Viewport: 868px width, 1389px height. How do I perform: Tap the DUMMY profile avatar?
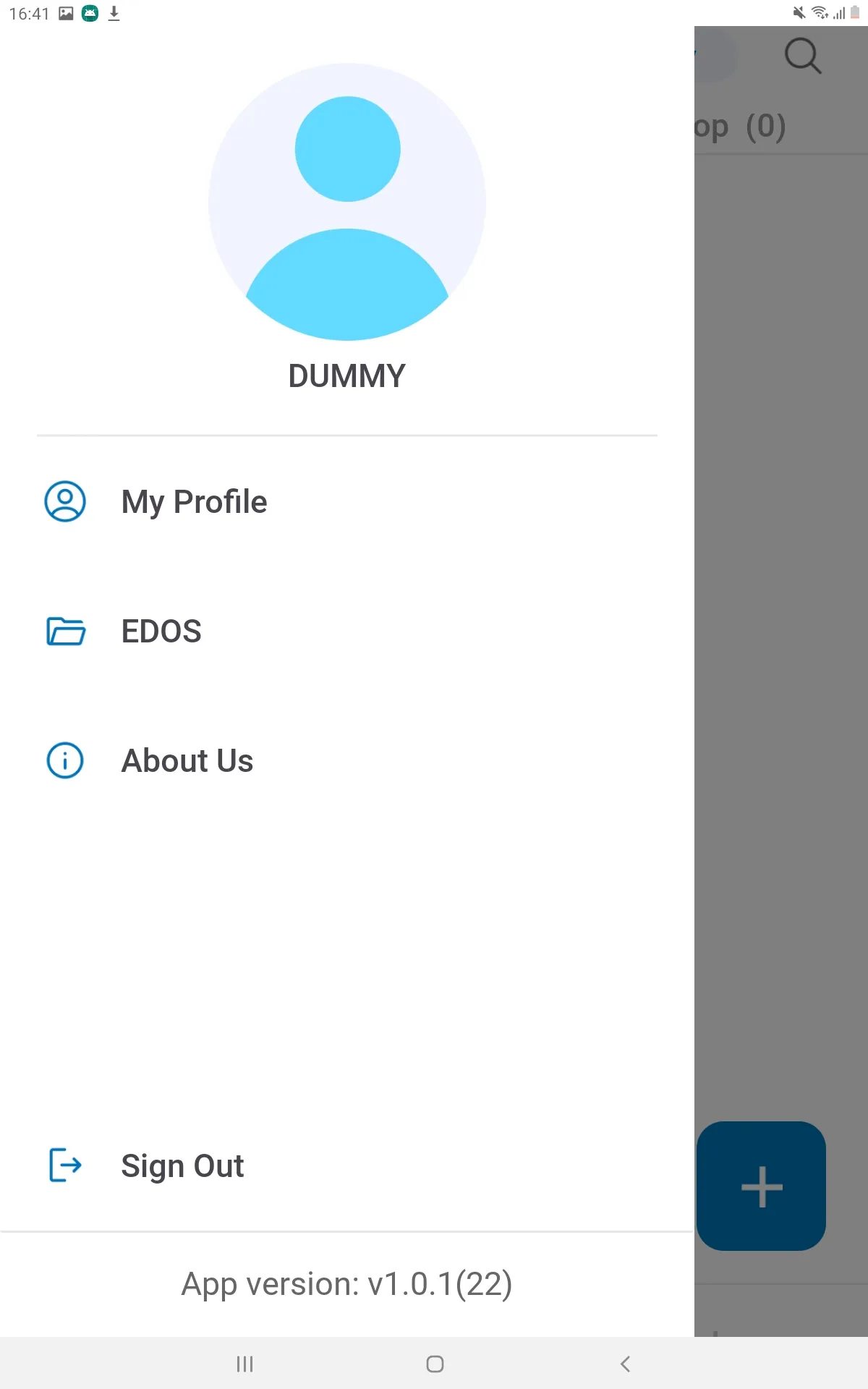(x=347, y=202)
